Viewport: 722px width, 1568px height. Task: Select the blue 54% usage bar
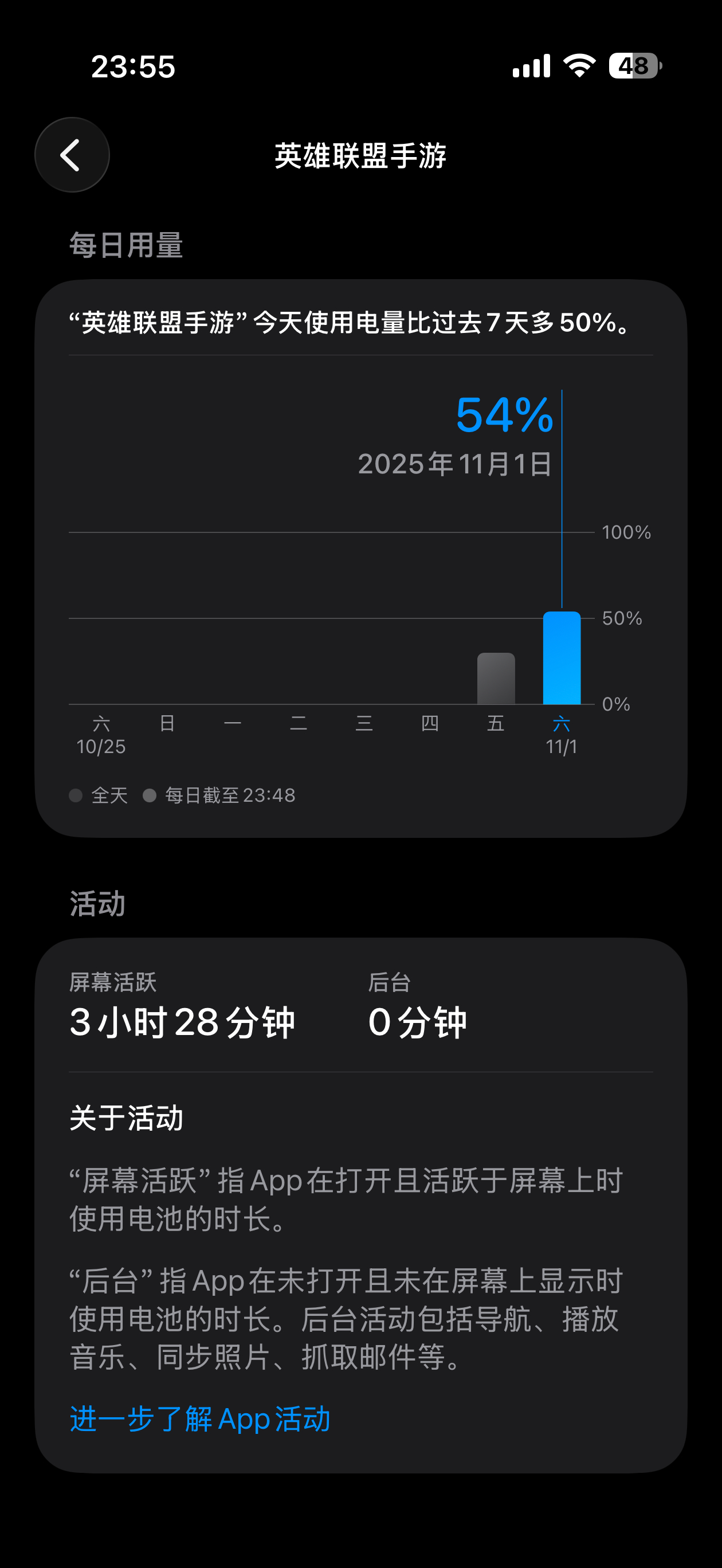(x=562, y=657)
